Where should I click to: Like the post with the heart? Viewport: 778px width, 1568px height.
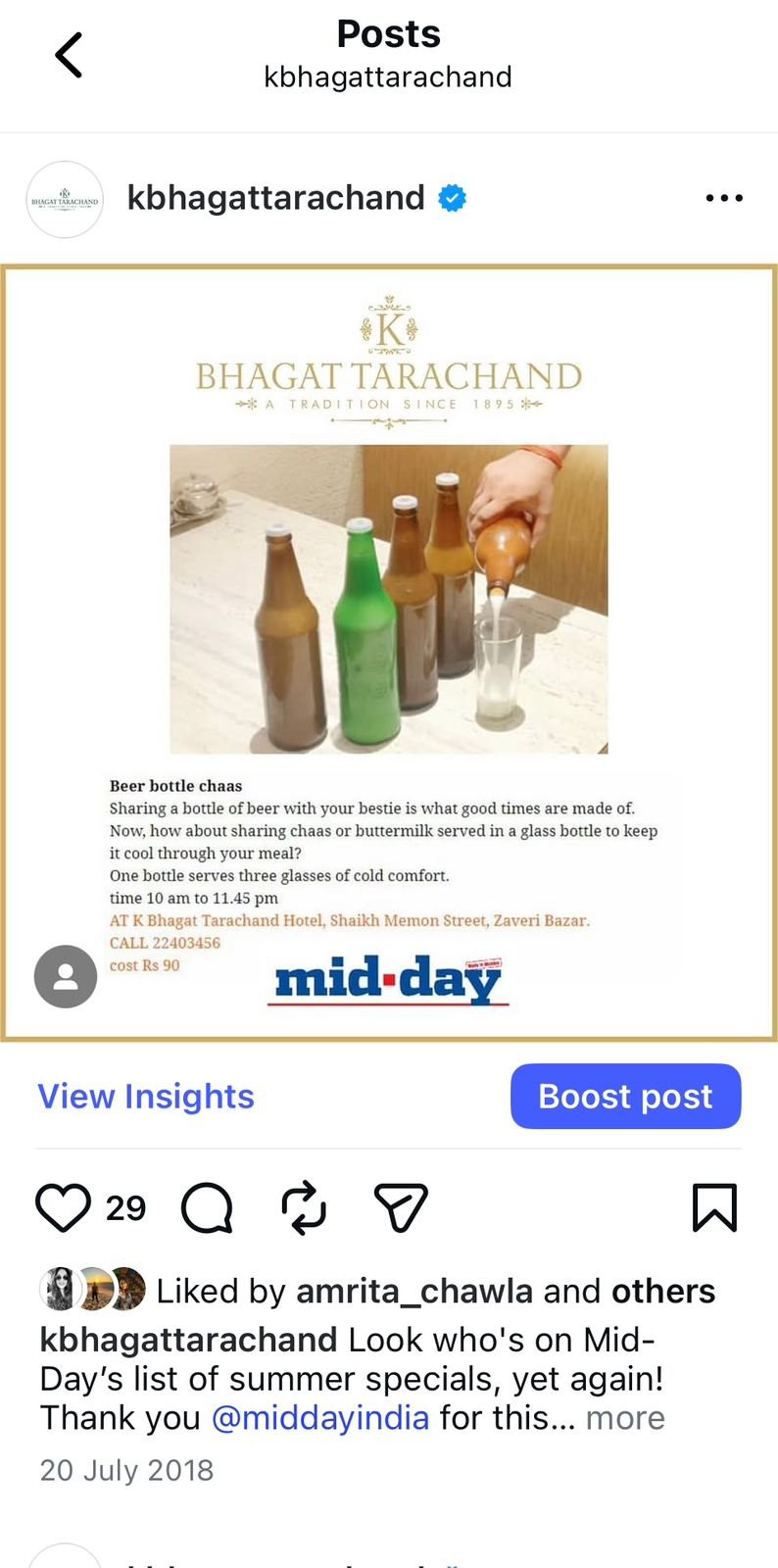click(64, 1207)
